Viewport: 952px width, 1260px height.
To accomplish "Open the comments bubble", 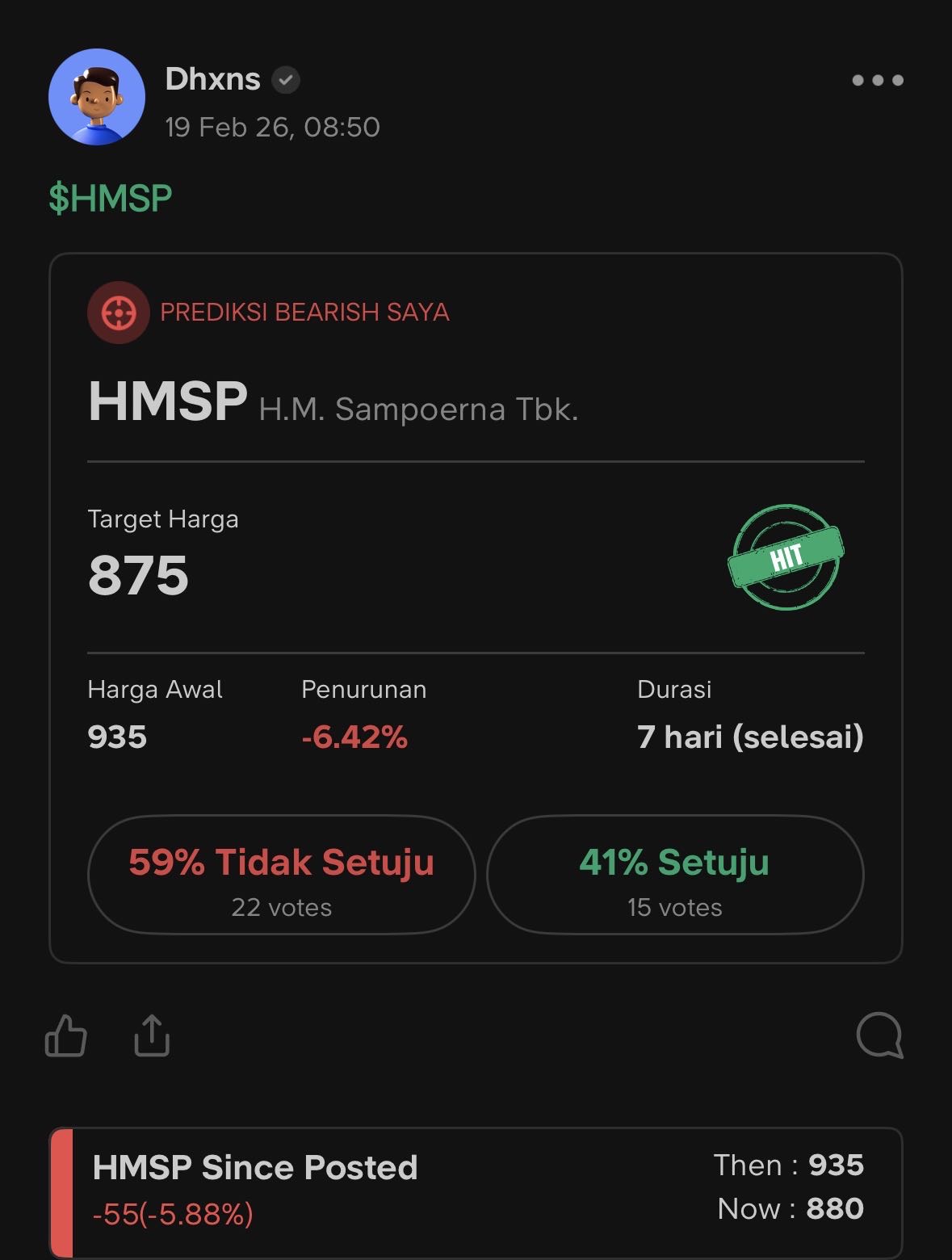I will click(x=879, y=1035).
